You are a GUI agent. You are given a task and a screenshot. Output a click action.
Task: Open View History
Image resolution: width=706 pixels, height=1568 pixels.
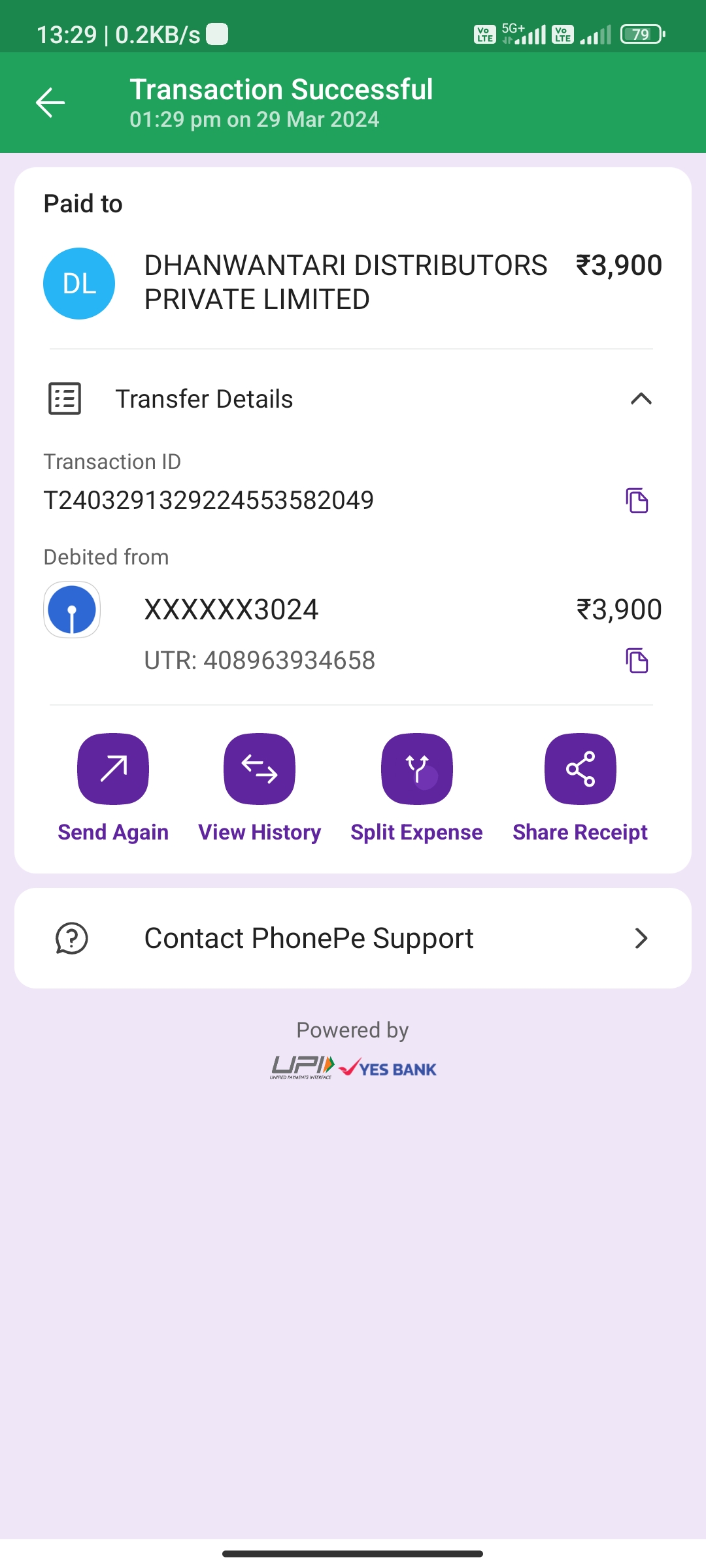[x=260, y=789]
